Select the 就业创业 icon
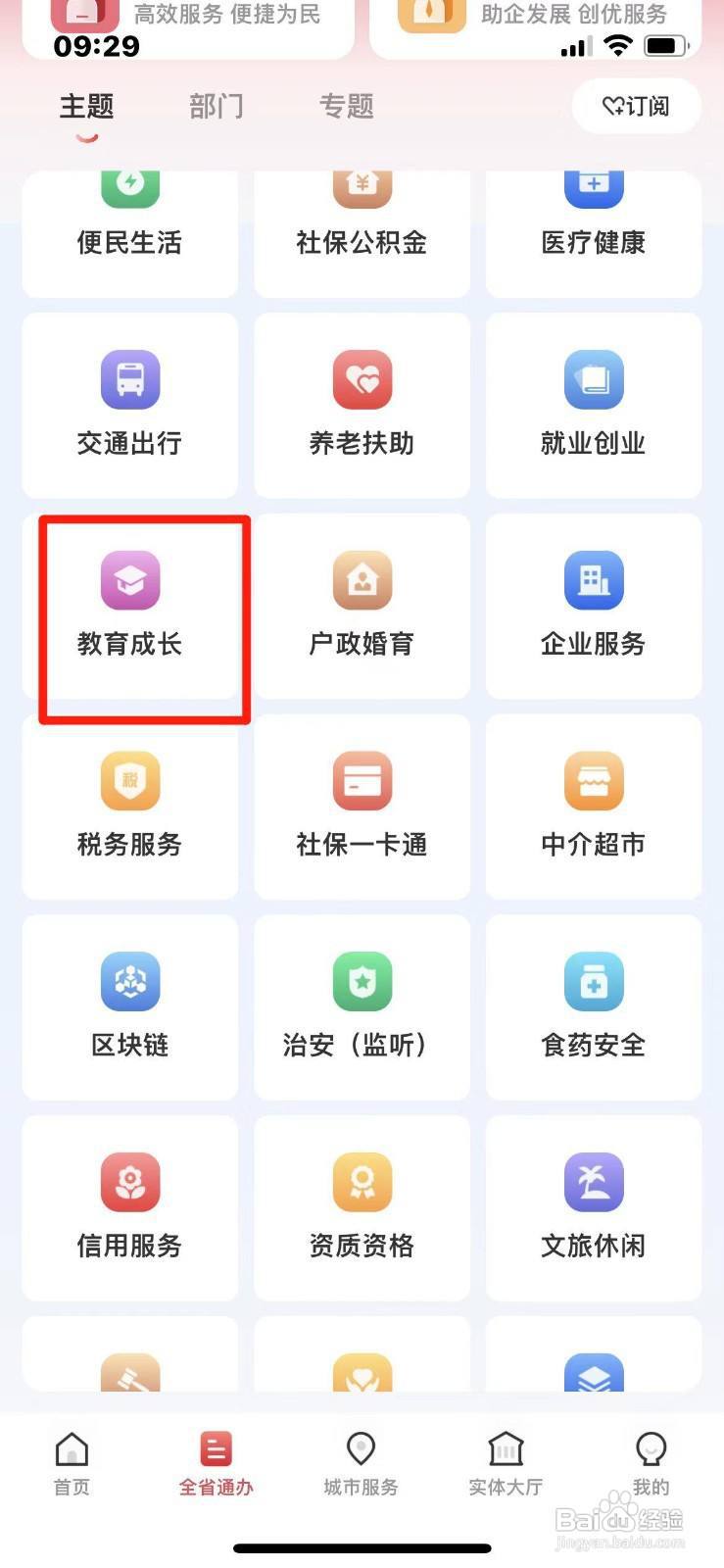Image resolution: width=724 pixels, height=1568 pixels. click(x=593, y=407)
